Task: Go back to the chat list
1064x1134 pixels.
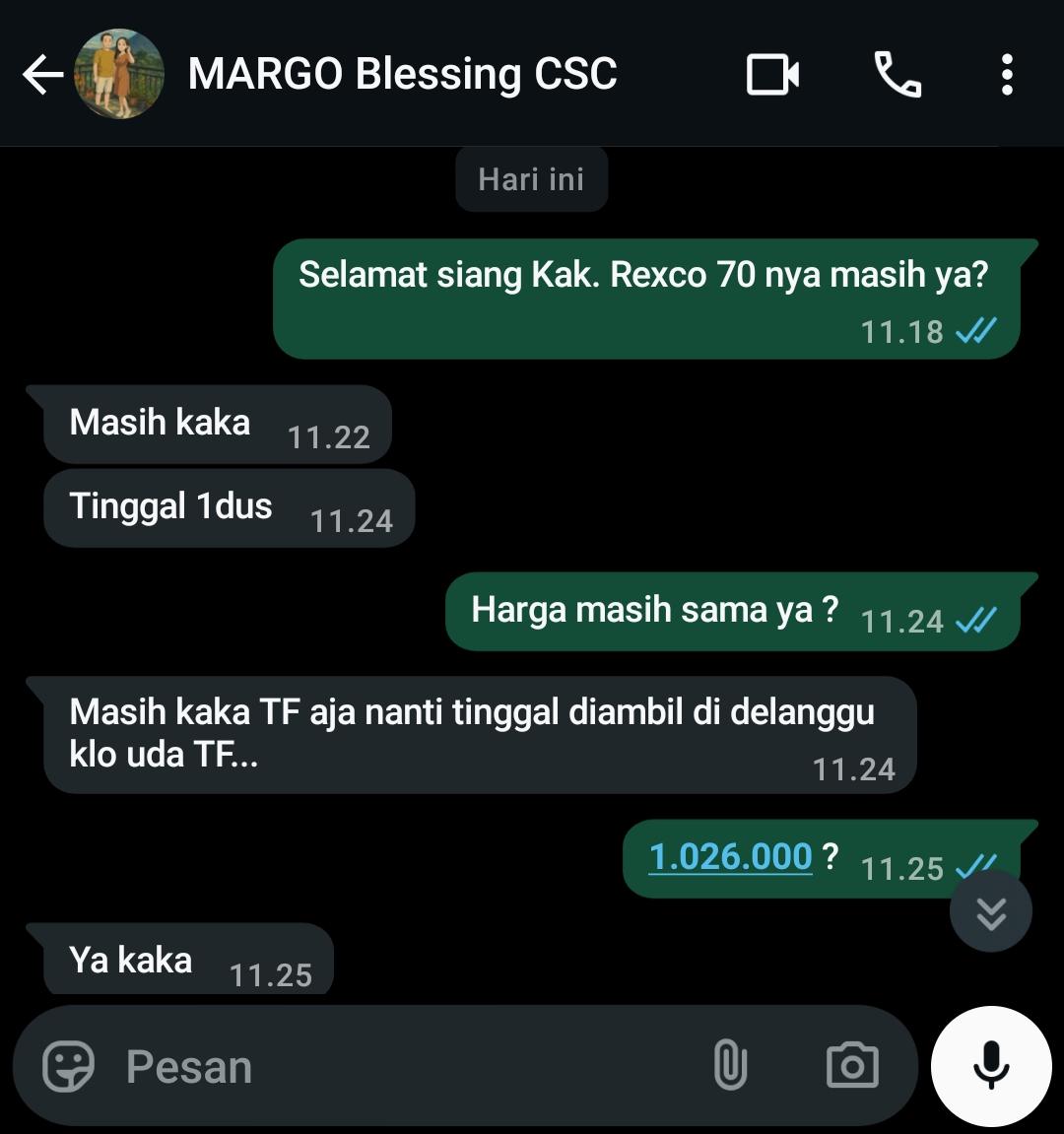Action: pyautogui.click(x=42, y=75)
